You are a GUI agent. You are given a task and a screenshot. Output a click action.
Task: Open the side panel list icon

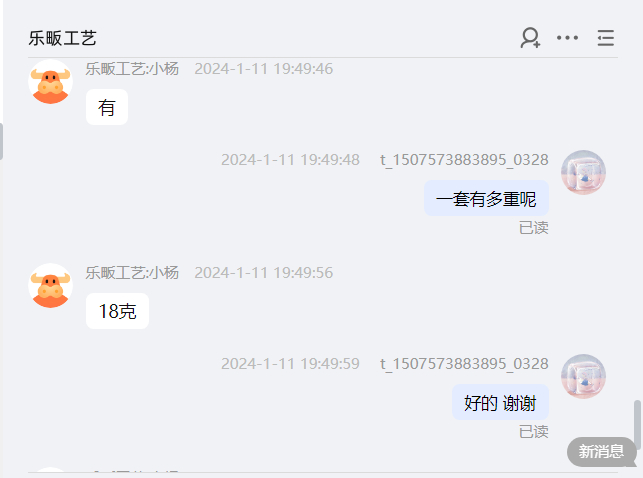click(605, 38)
